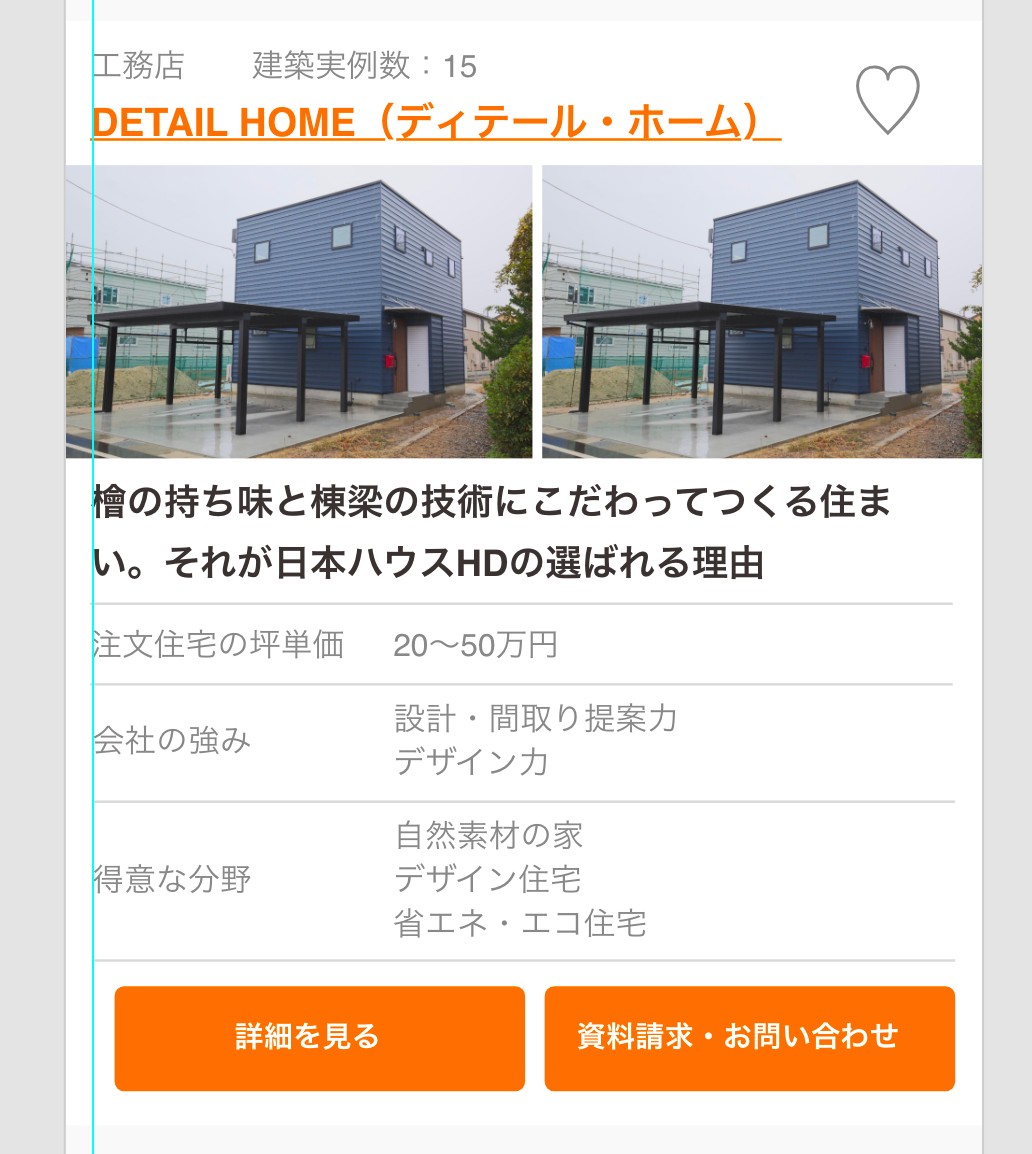Screen dimensions: 1032x1154
Task: Click the left carport house image
Action: 300,311
